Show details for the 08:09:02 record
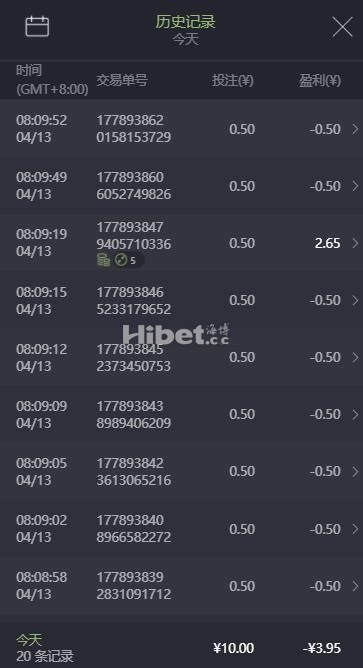This screenshot has height=668, width=363. tap(182, 528)
